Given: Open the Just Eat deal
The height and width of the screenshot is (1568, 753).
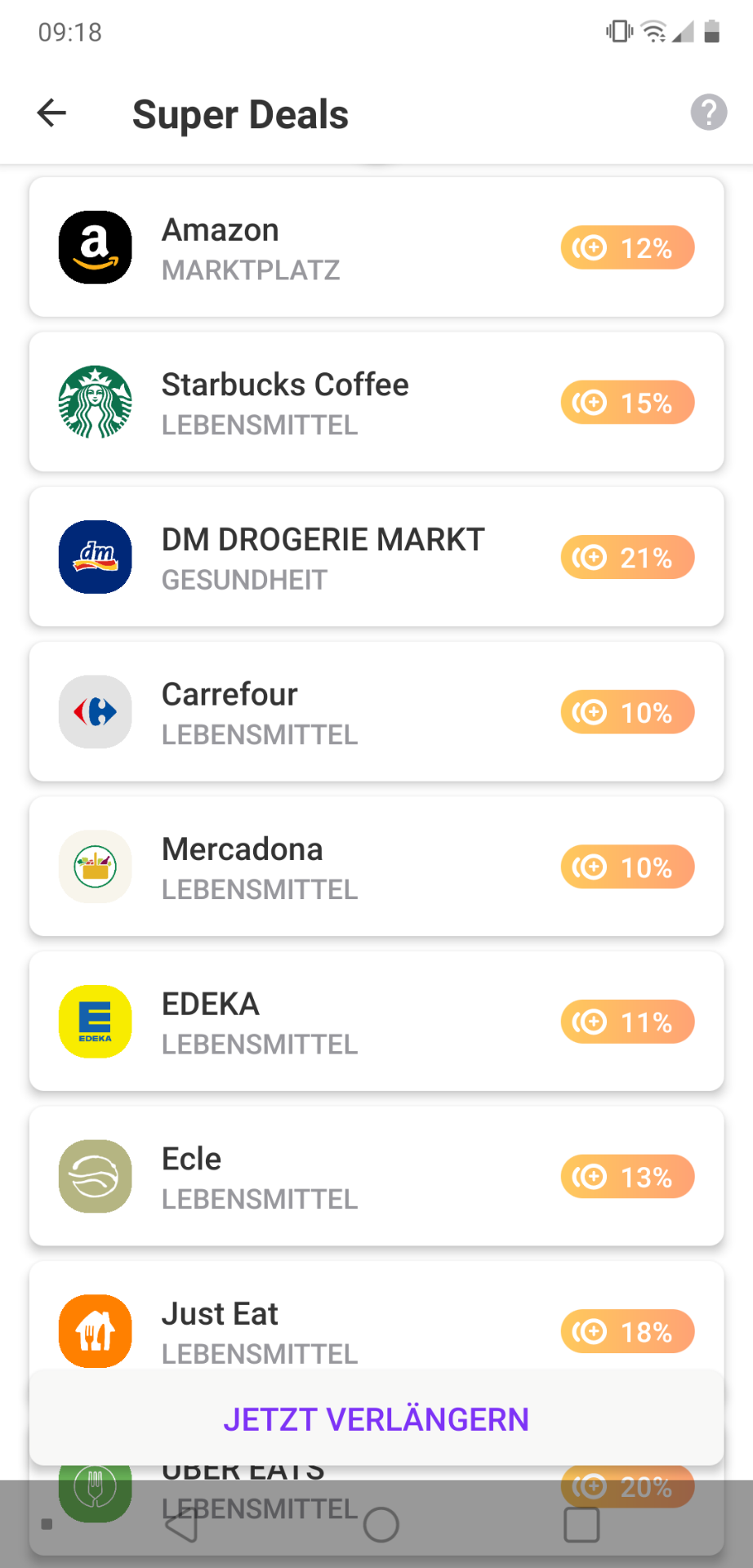Looking at the screenshot, I should [376, 1316].
